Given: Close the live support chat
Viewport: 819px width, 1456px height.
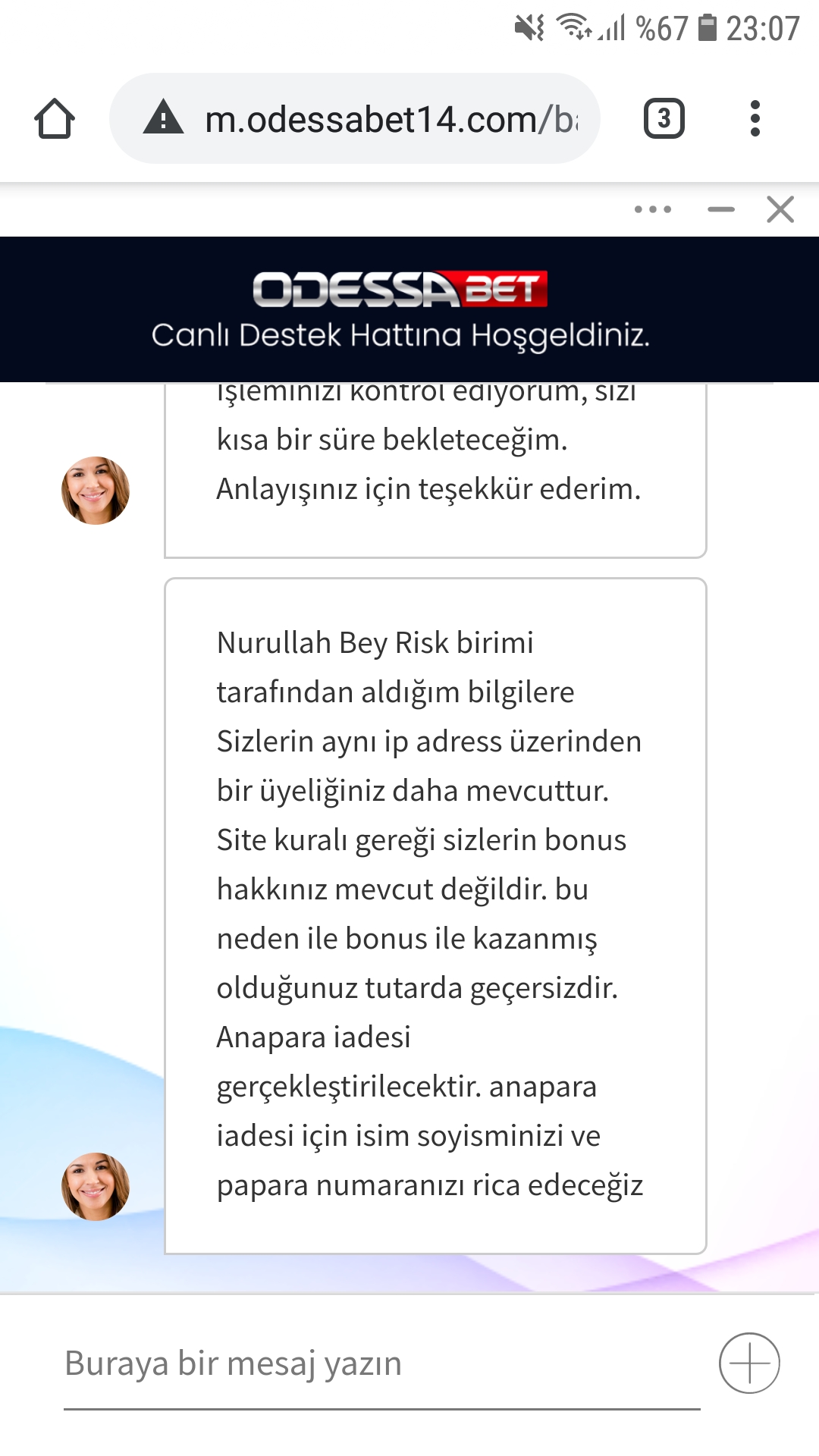Looking at the screenshot, I should point(780,209).
